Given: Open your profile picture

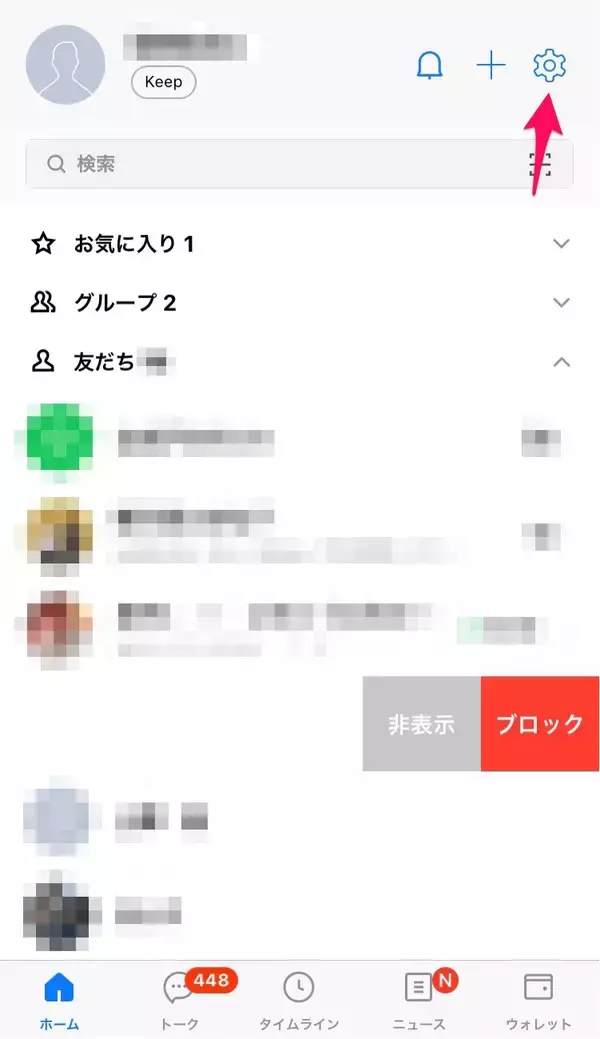Looking at the screenshot, I should point(65,65).
